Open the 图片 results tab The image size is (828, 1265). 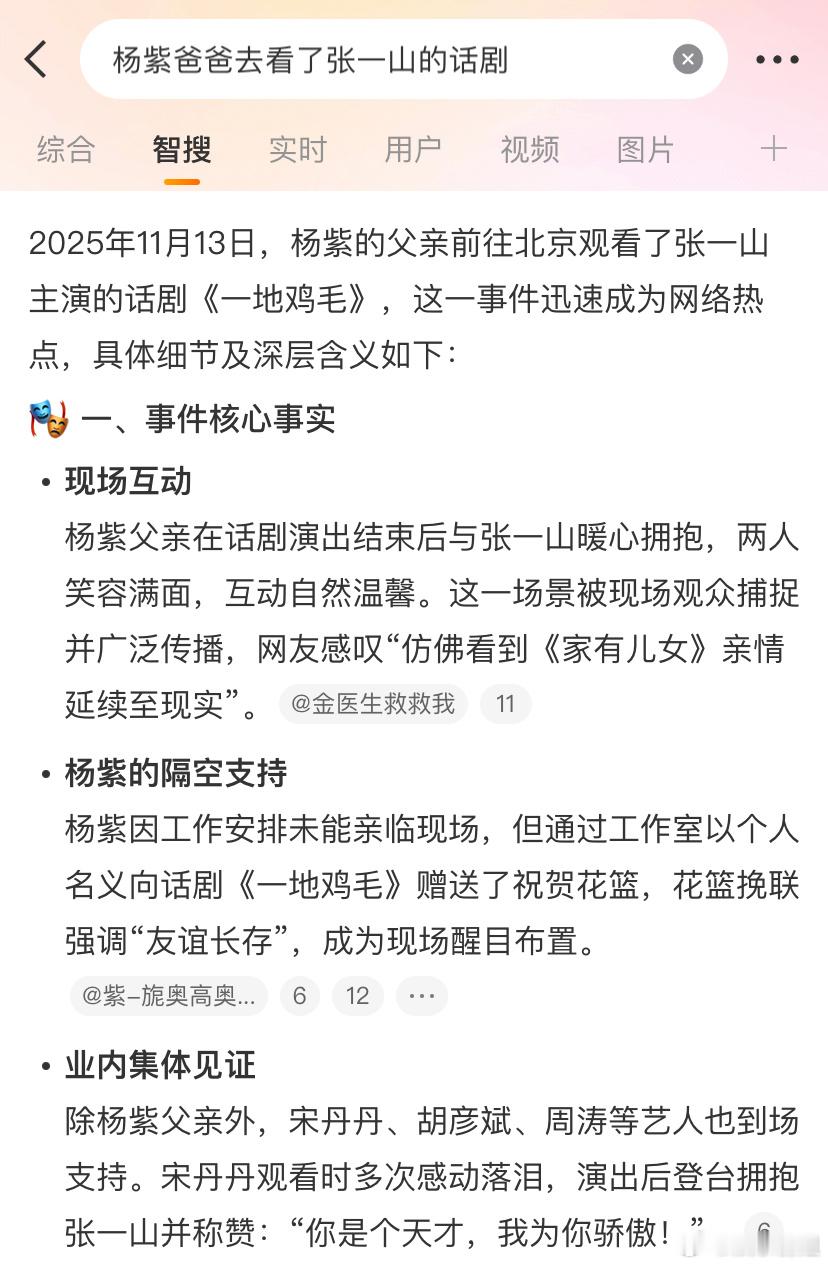644,149
